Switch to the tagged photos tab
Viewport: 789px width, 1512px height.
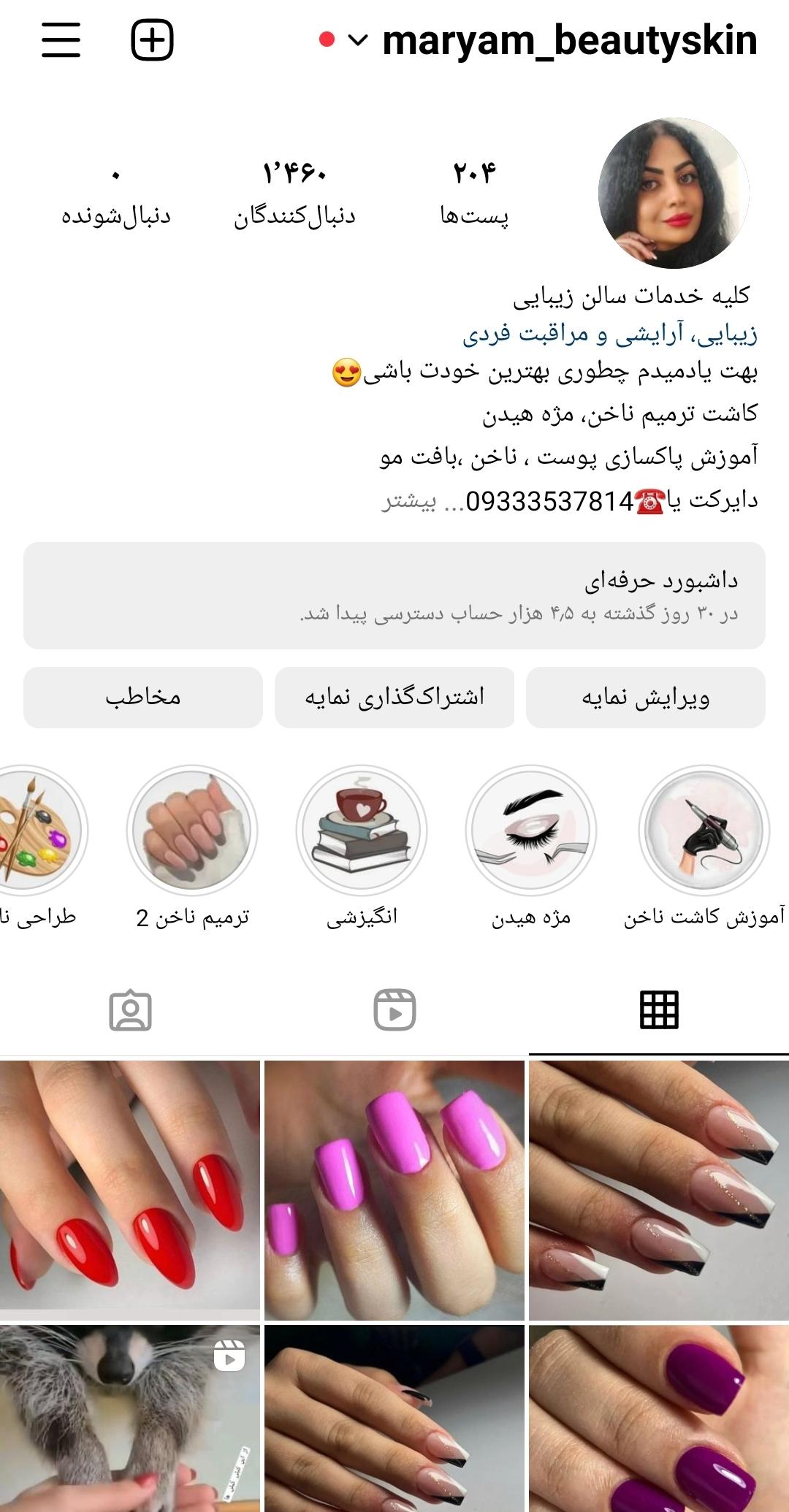tap(131, 1010)
